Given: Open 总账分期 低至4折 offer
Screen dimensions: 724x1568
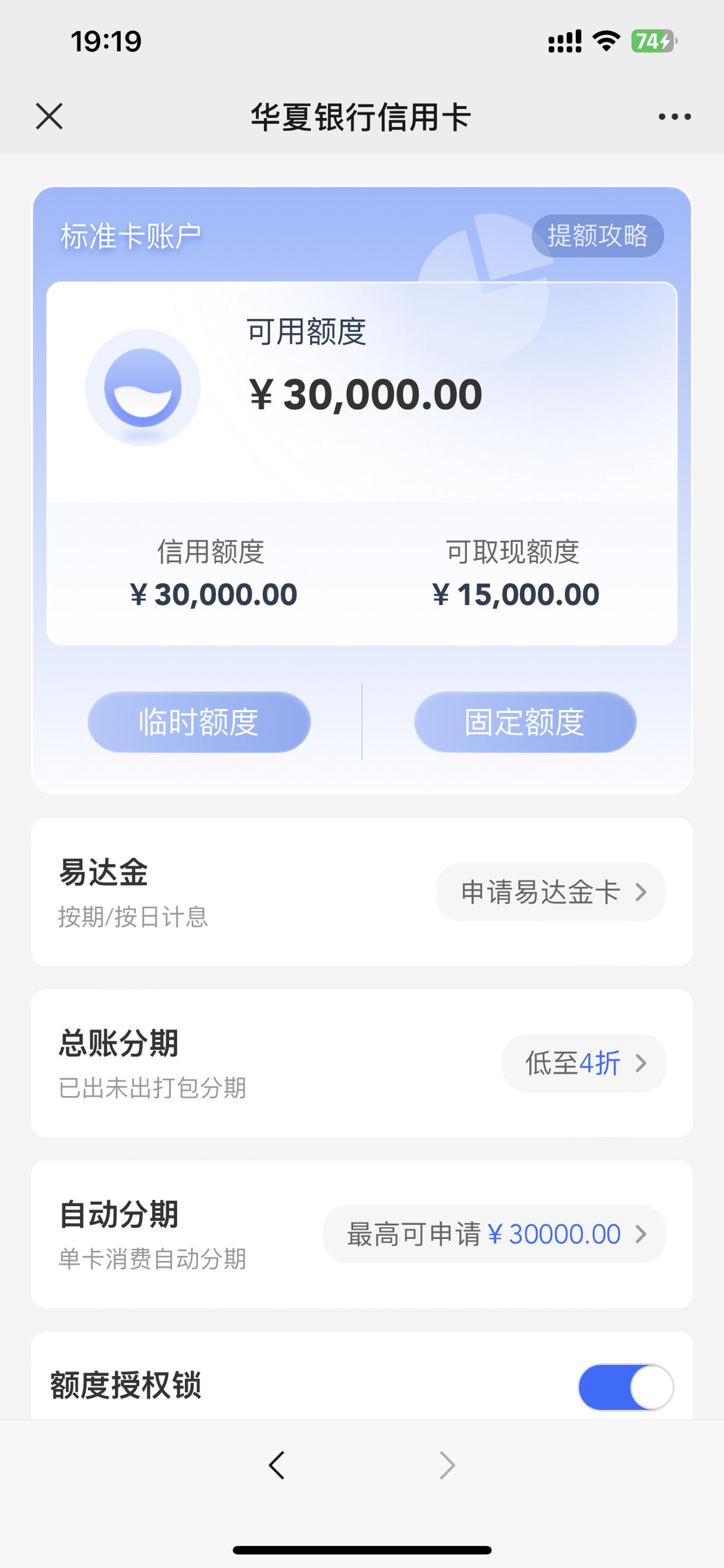Looking at the screenshot, I should tap(584, 1063).
